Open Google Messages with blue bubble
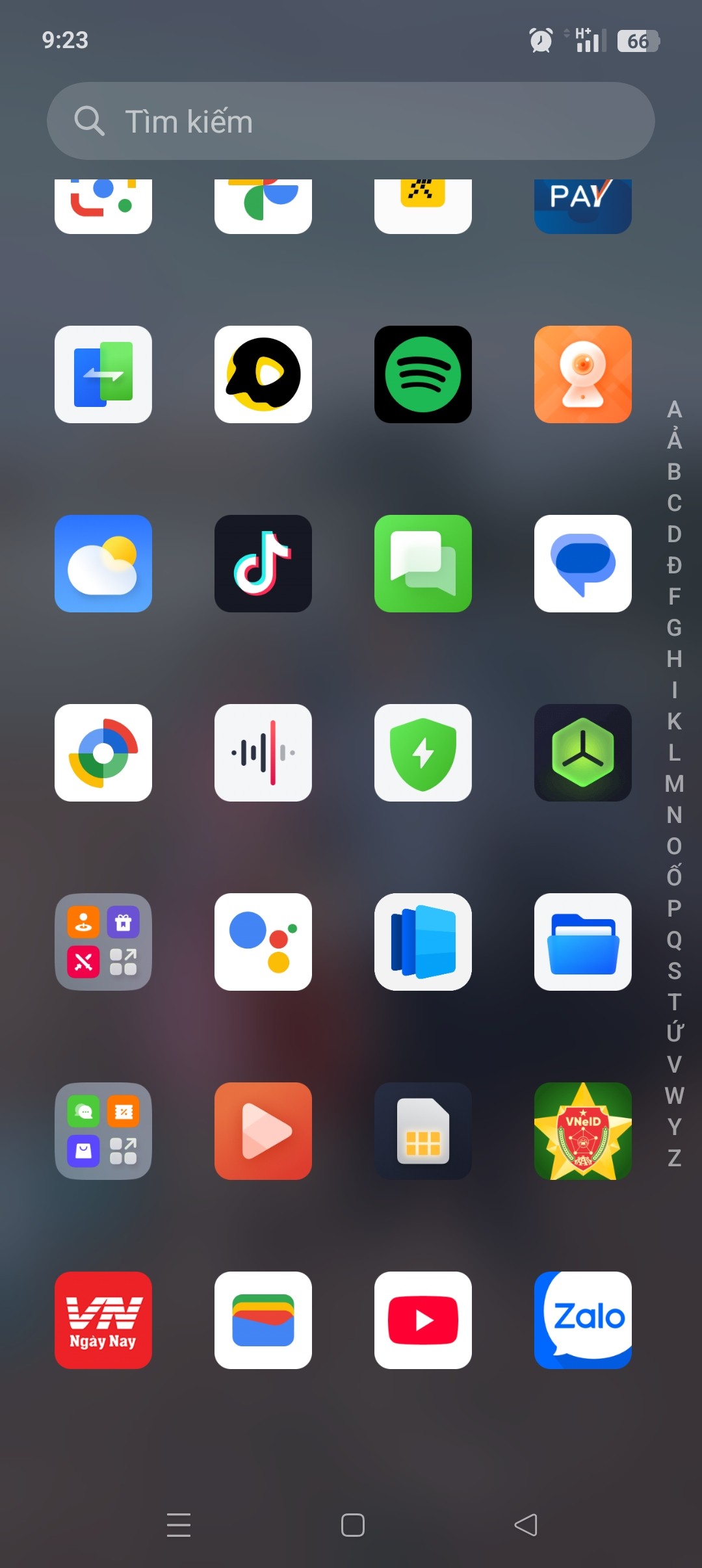The height and width of the screenshot is (1568, 702). click(583, 564)
